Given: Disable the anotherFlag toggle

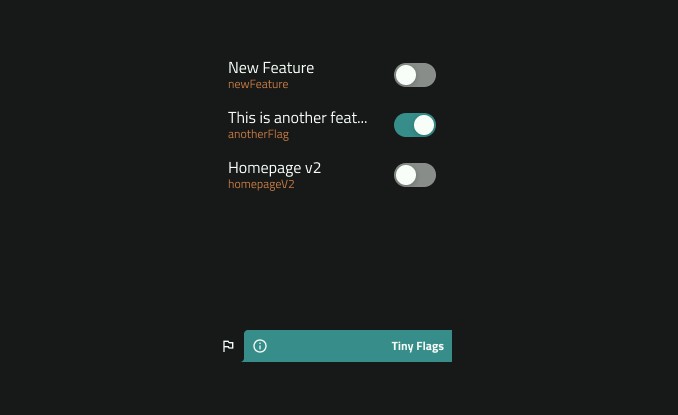Looking at the screenshot, I should [x=414, y=125].
